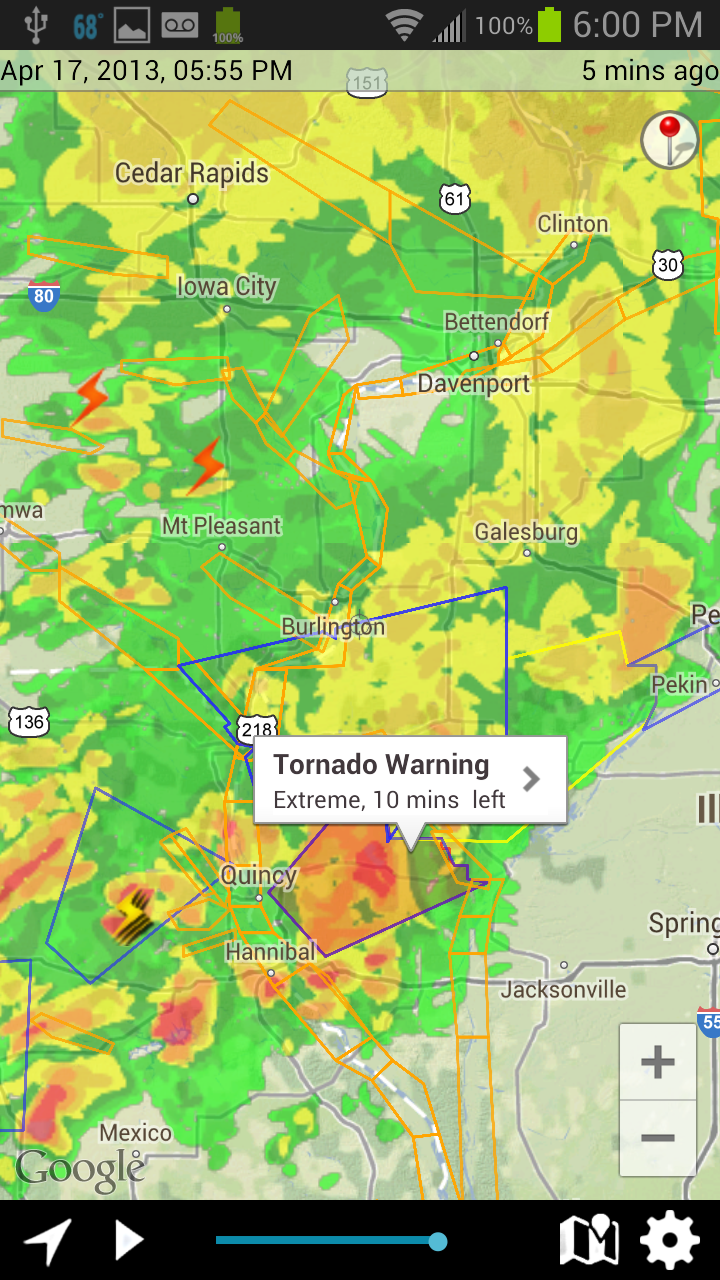
Task: Center map on my location
Action: point(47,1241)
